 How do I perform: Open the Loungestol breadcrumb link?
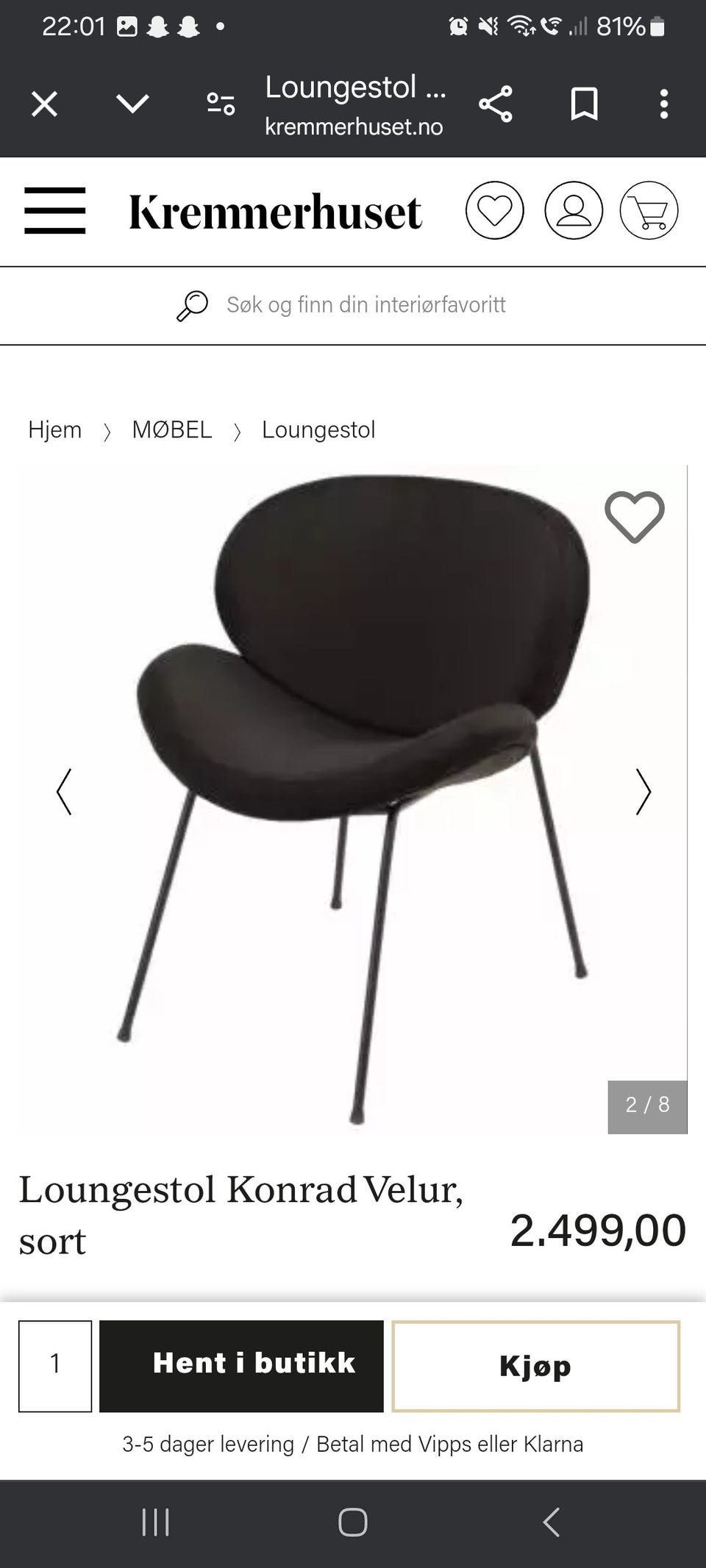click(x=318, y=430)
